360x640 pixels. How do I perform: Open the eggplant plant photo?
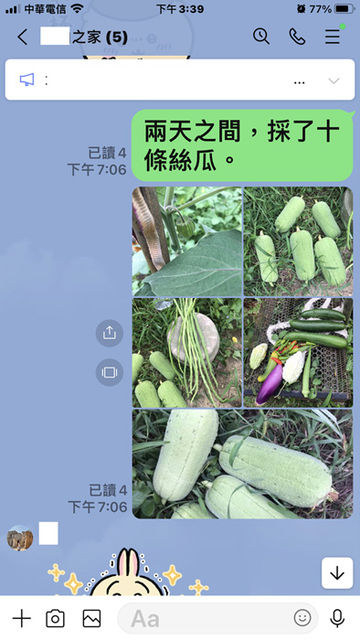187,241
